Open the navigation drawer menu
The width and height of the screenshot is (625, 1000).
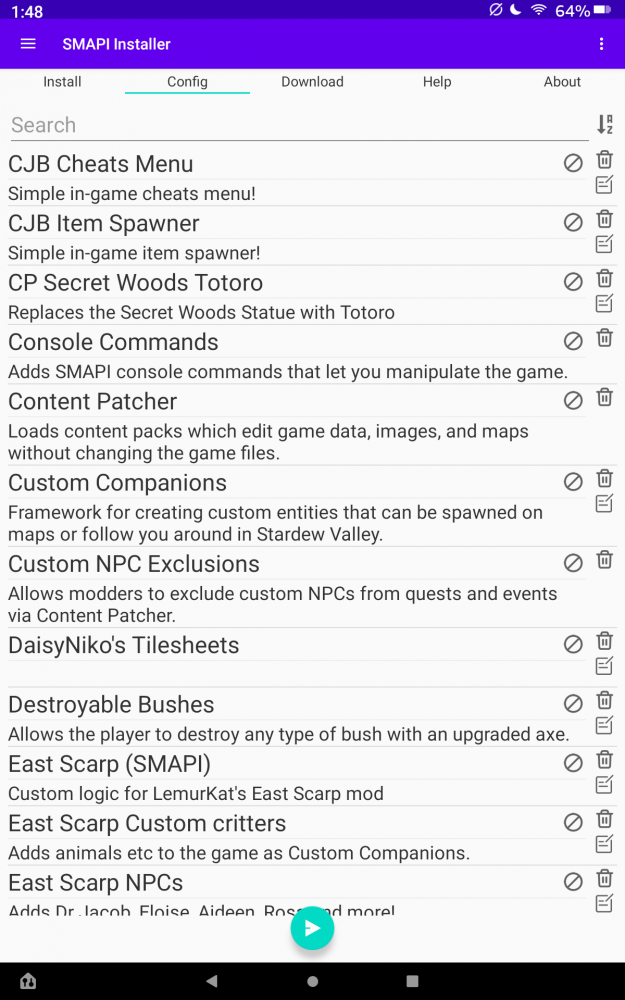(28, 44)
